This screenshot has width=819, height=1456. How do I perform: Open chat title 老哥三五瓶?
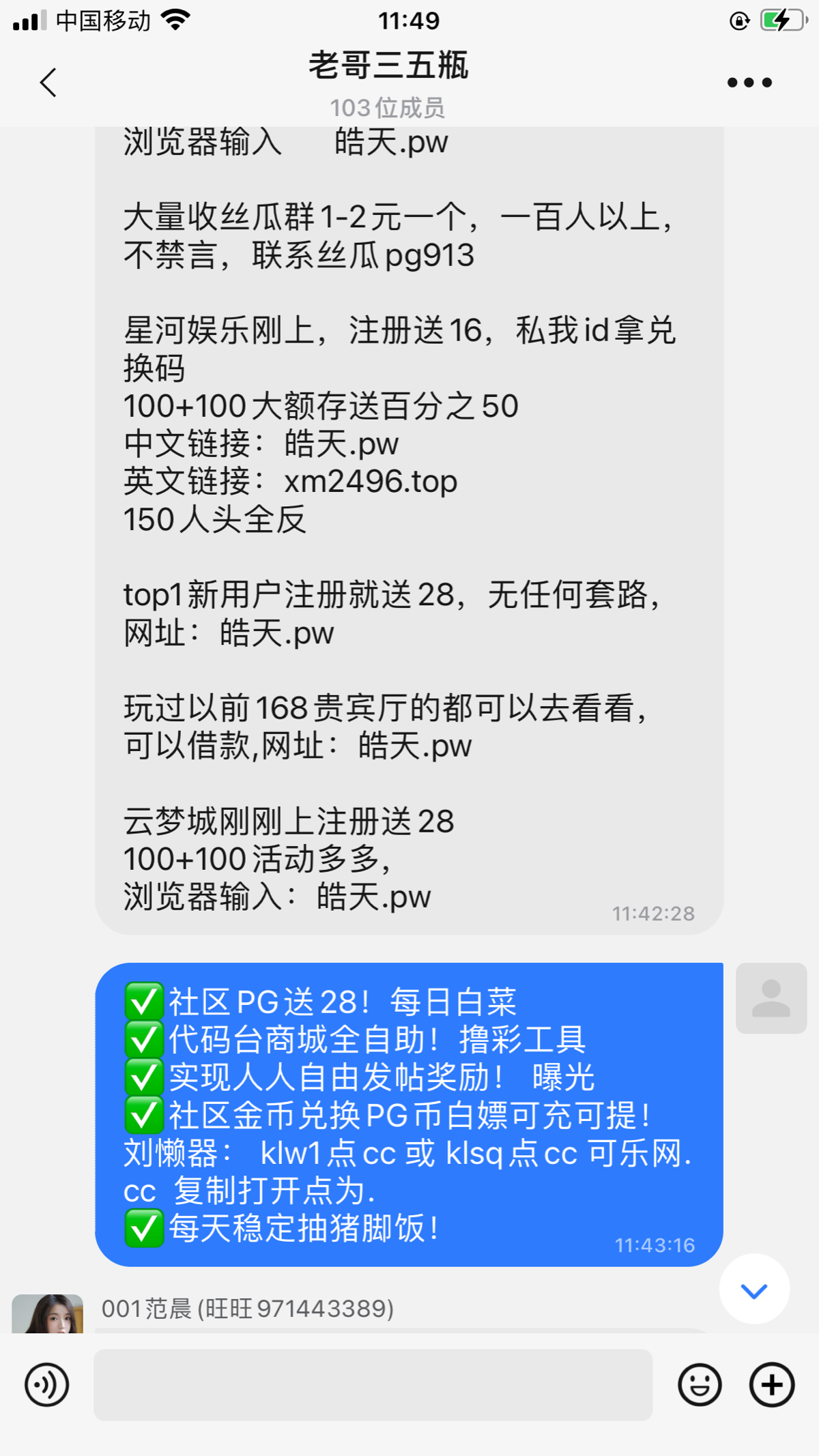[389, 68]
